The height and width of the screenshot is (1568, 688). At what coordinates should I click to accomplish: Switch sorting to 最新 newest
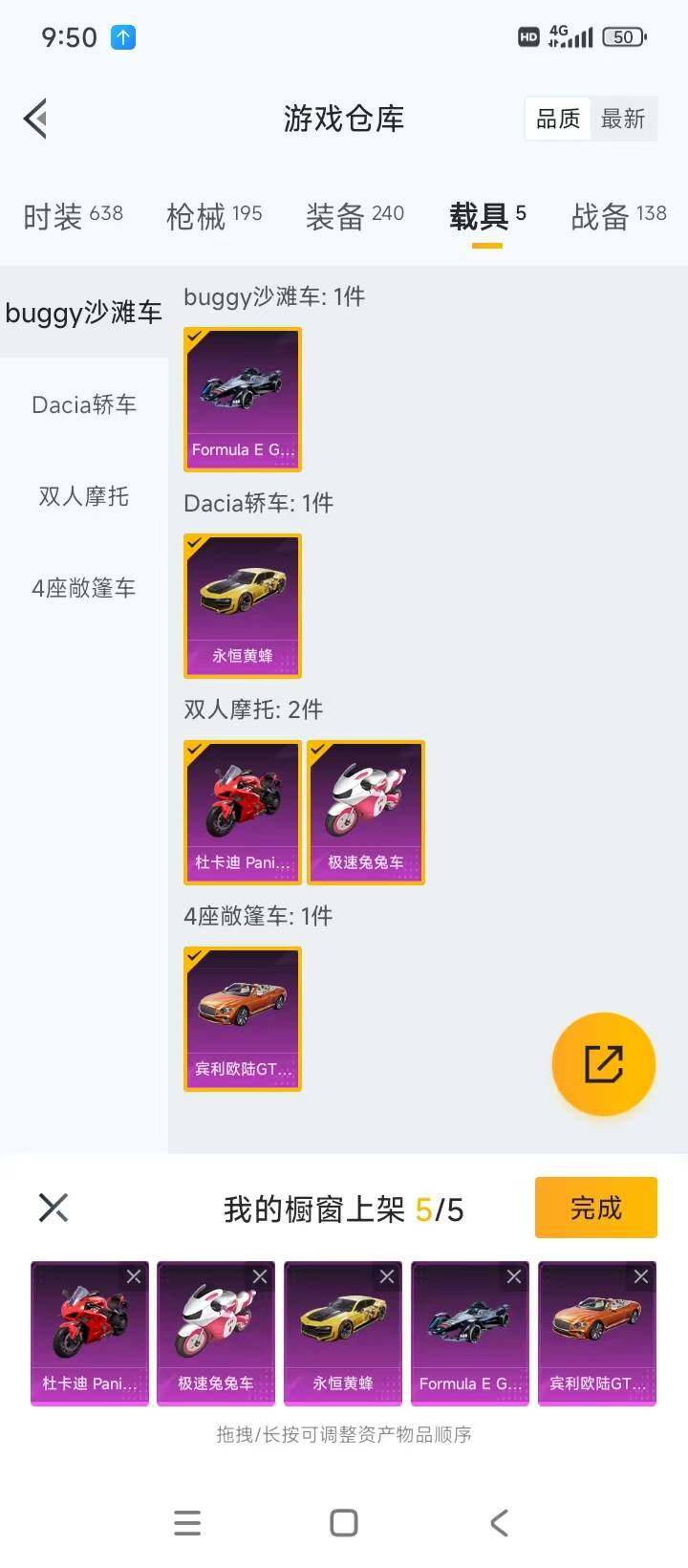[x=623, y=118]
